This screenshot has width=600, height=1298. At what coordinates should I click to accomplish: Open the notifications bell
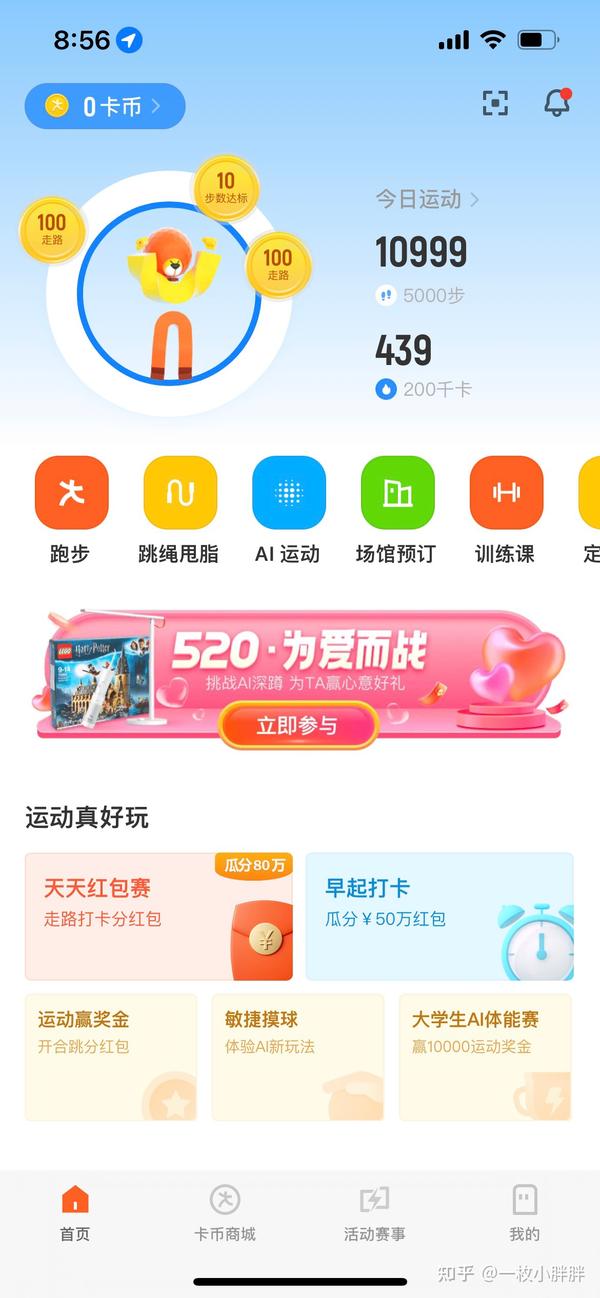click(557, 103)
